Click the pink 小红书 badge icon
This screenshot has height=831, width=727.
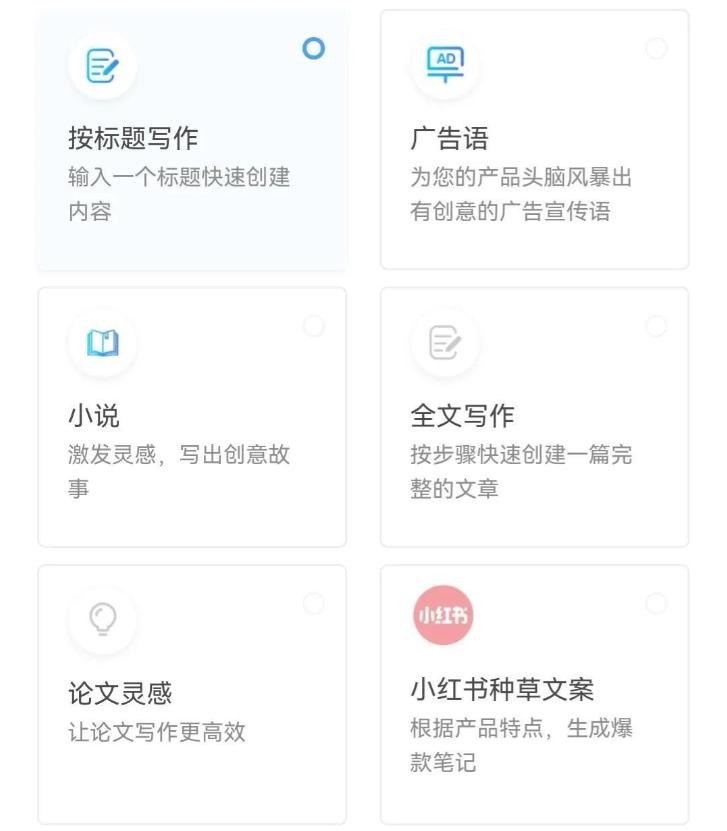(x=444, y=617)
